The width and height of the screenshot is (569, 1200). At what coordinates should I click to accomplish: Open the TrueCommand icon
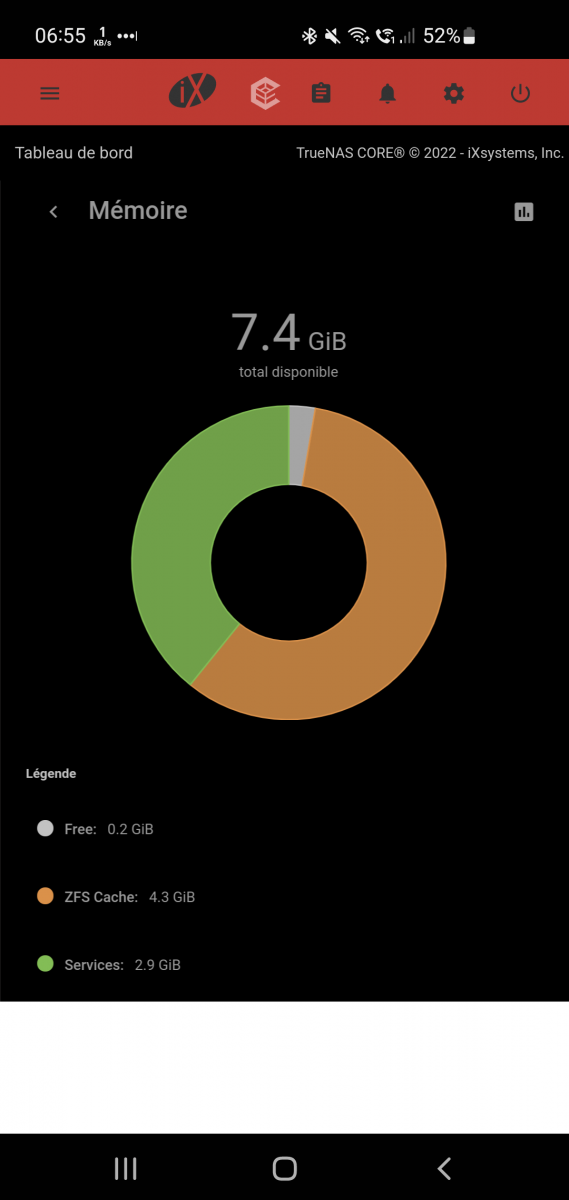click(x=264, y=93)
